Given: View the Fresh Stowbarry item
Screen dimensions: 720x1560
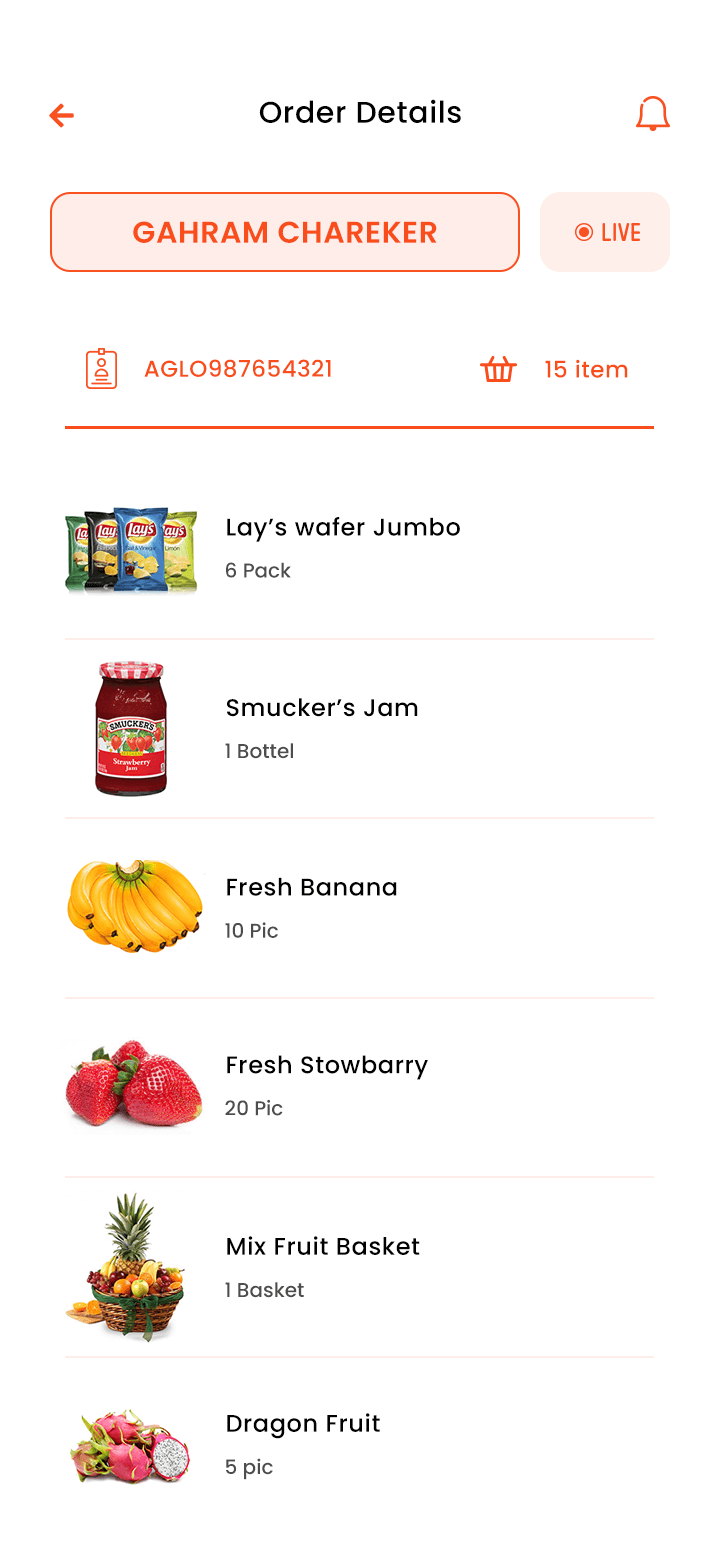Looking at the screenshot, I should [359, 1087].
